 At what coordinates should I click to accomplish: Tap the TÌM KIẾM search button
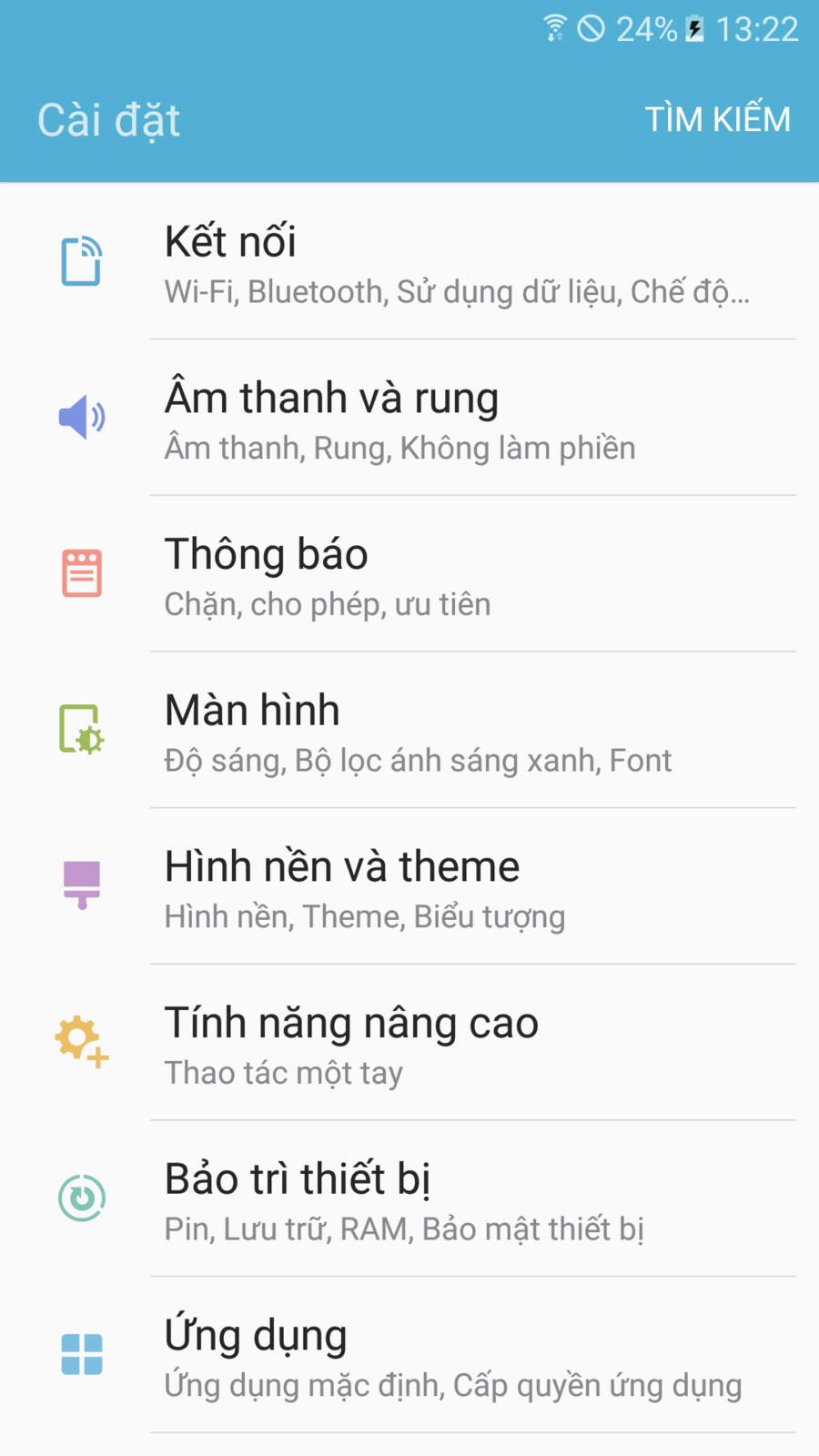(717, 119)
